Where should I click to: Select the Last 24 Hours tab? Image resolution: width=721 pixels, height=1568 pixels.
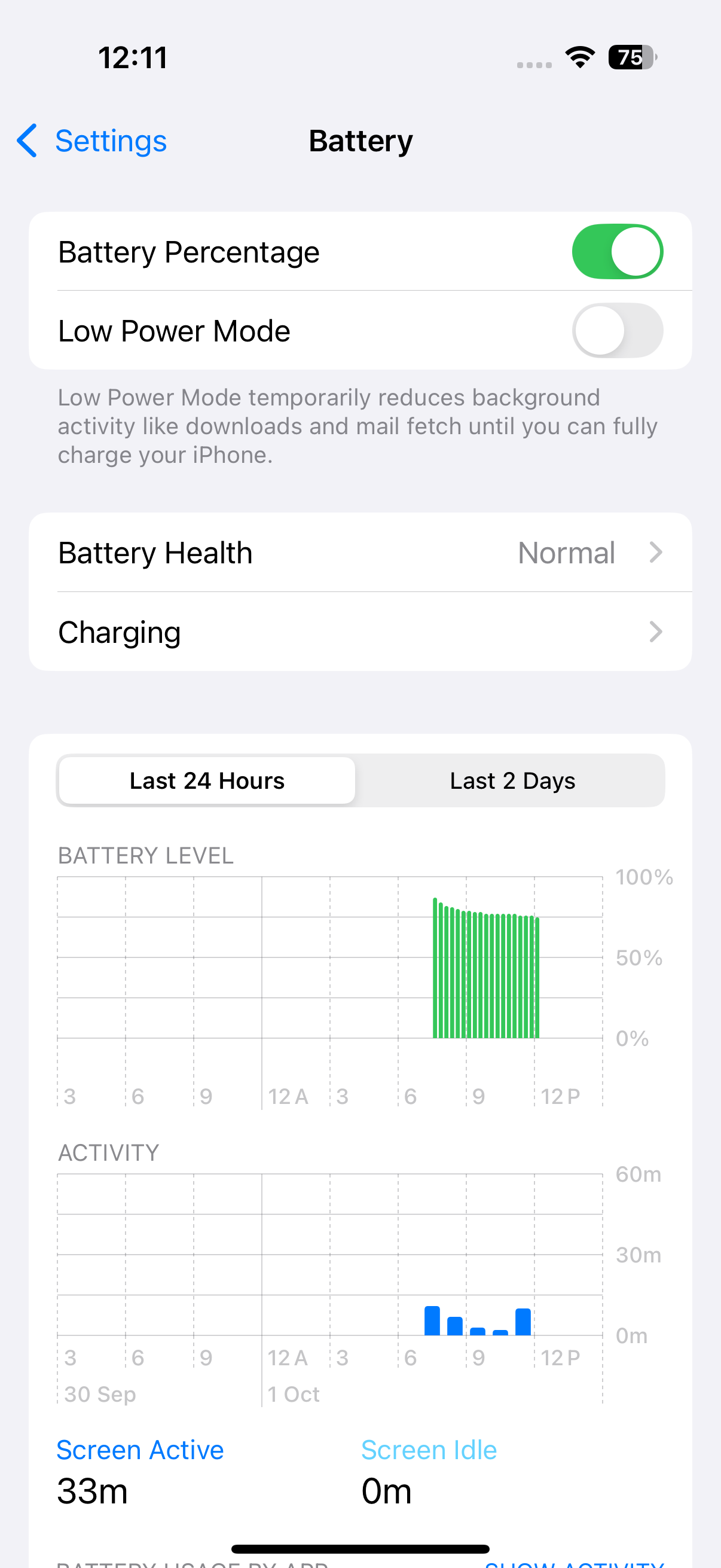[x=207, y=780]
